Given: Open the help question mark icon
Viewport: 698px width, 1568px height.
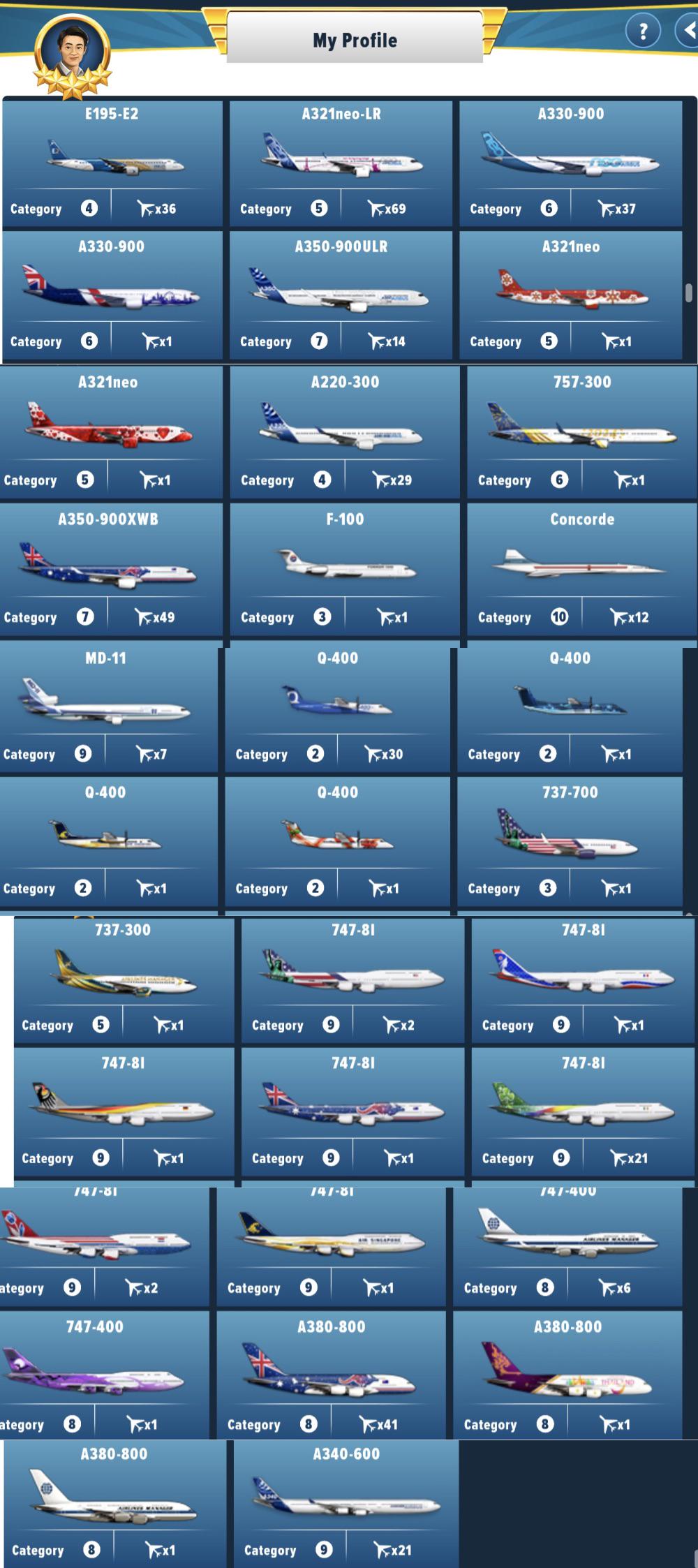Looking at the screenshot, I should coord(643,31).
